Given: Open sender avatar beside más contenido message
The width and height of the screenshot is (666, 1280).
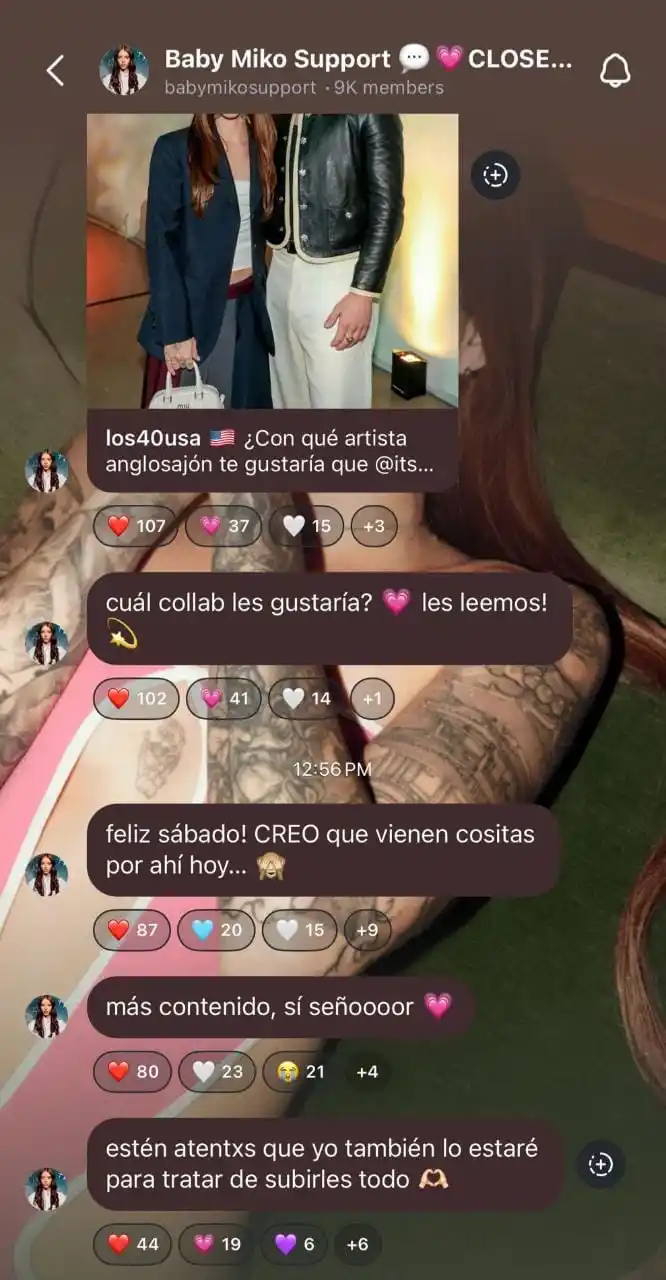Looking at the screenshot, I should point(46,1016).
